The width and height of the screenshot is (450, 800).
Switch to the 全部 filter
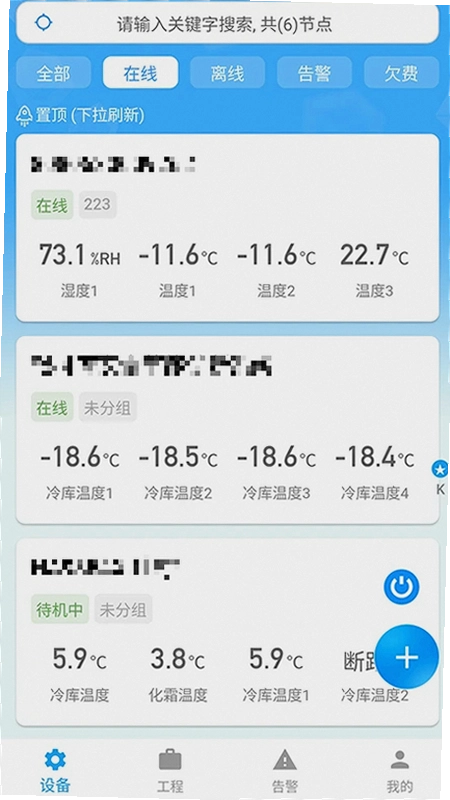click(54, 73)
